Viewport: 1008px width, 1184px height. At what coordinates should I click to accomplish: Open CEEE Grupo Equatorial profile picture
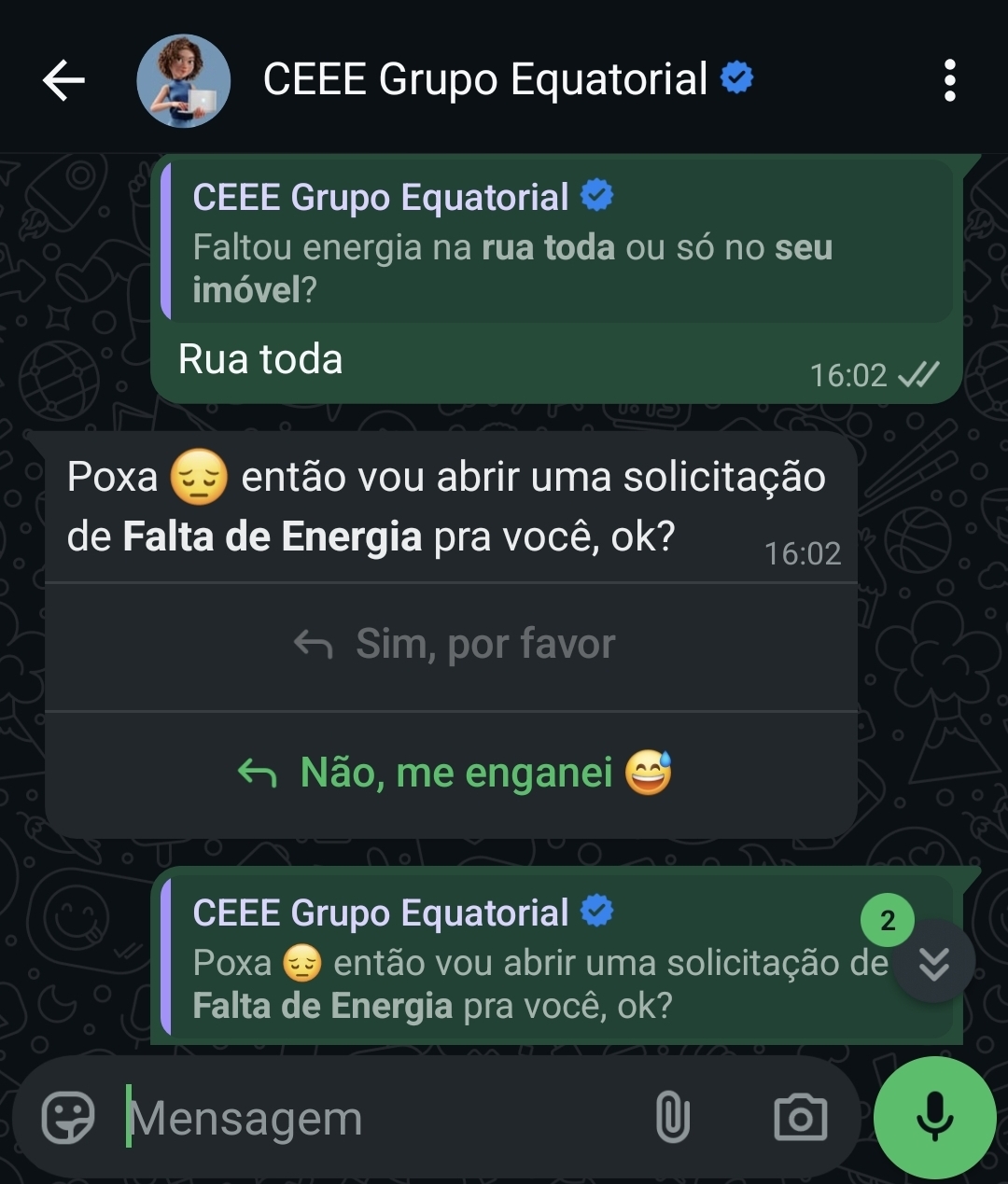point(184,81)
